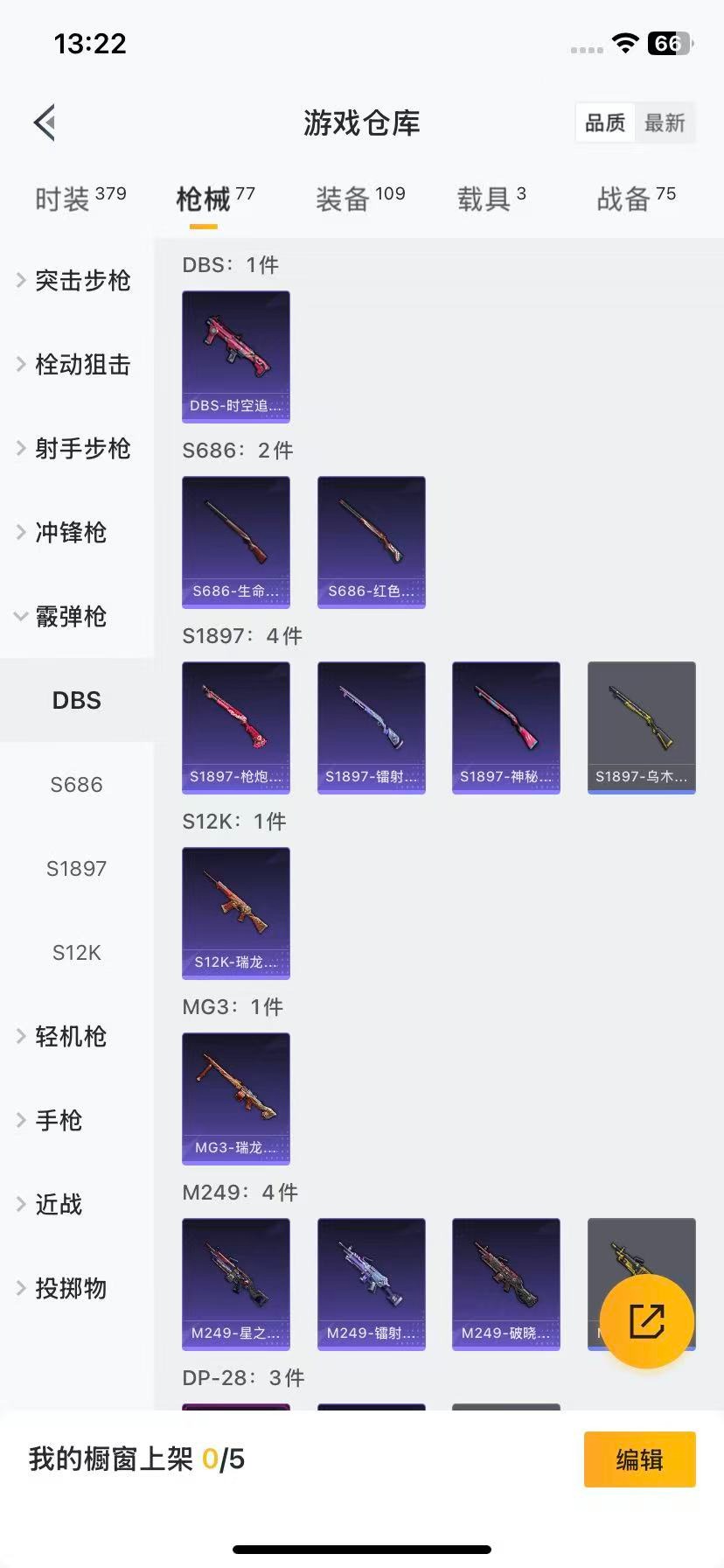The width and height of the screenshot is (724, 1568).
Task: Open the DBS-时空追 skin item
Action: tap(235, 356)
